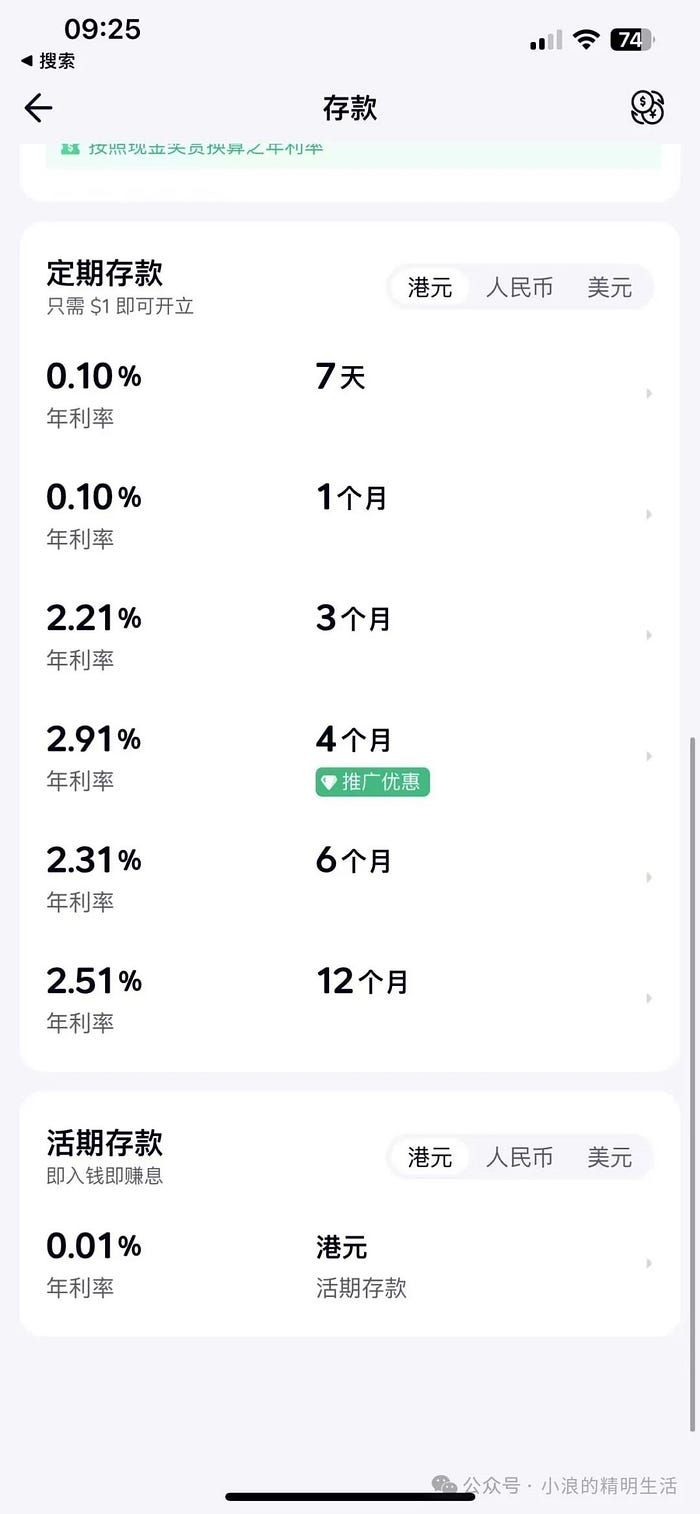Select 港元 under 活期存款
Image resolution: width=700 pixels, height=1514 pixels.
click(430, 1158)
